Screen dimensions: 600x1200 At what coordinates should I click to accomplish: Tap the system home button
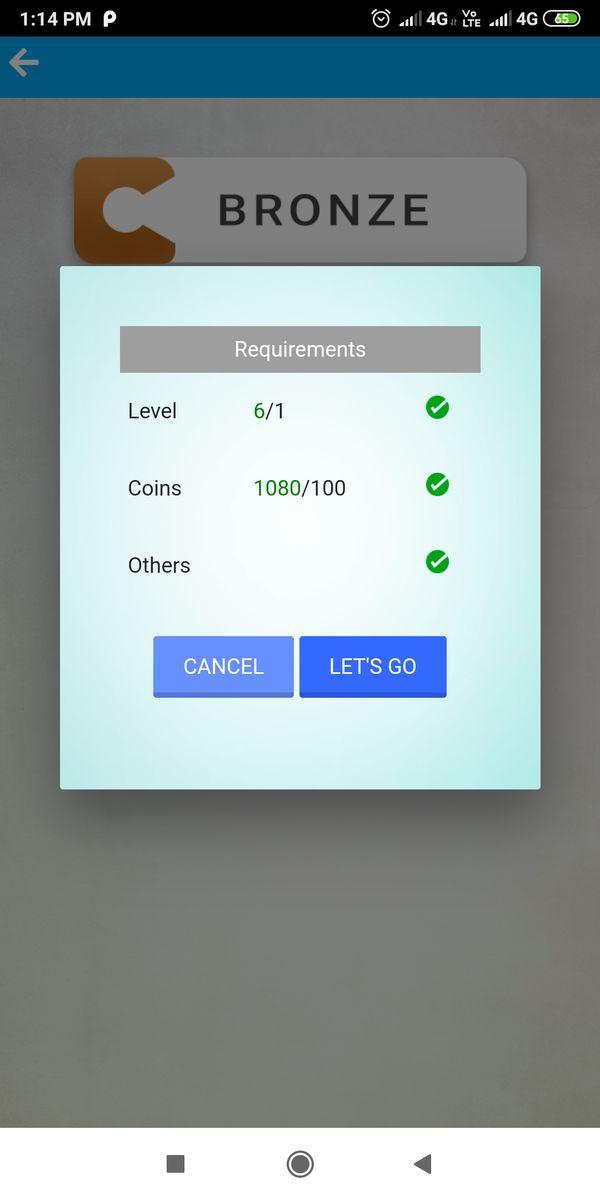tap(299, 1163)
